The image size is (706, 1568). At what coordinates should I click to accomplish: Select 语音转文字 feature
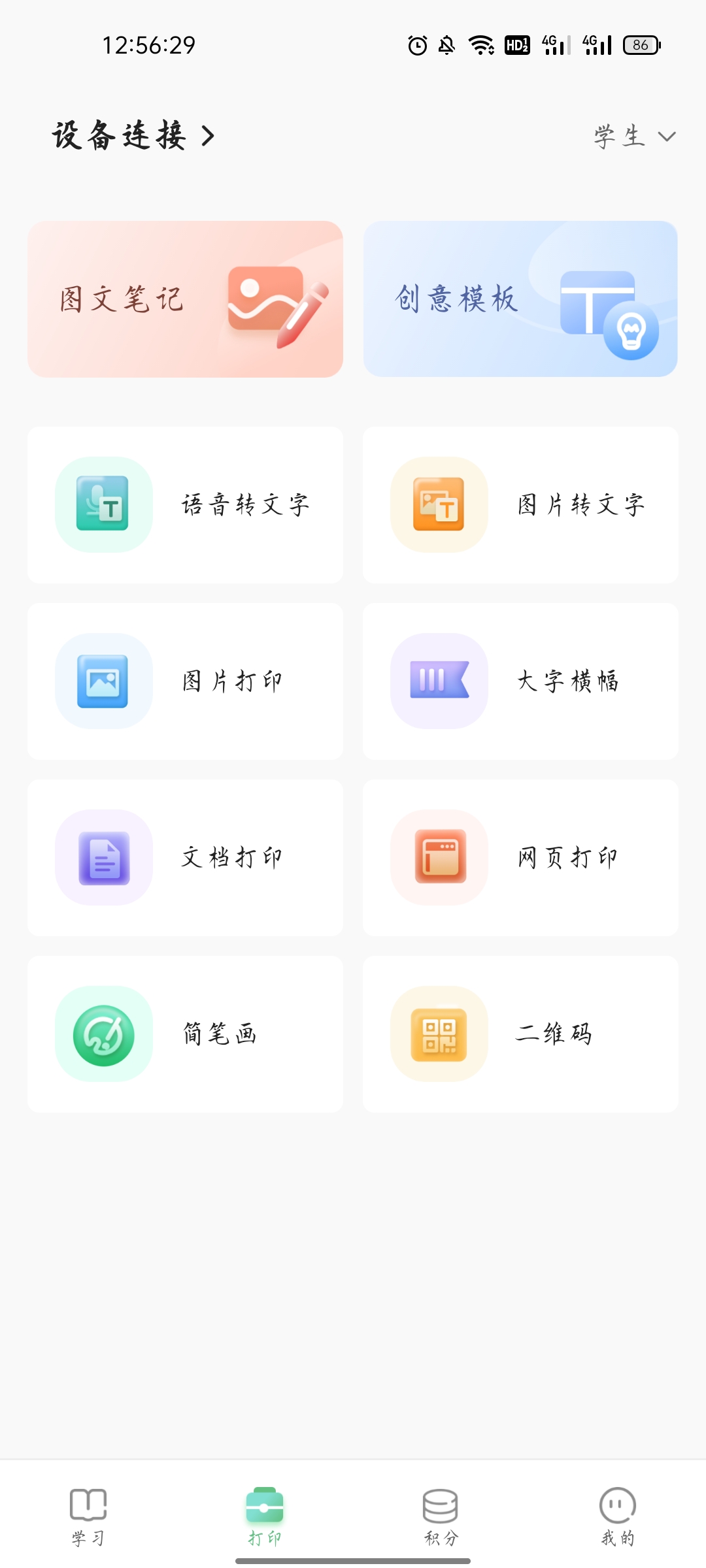(x=185, y=505)
